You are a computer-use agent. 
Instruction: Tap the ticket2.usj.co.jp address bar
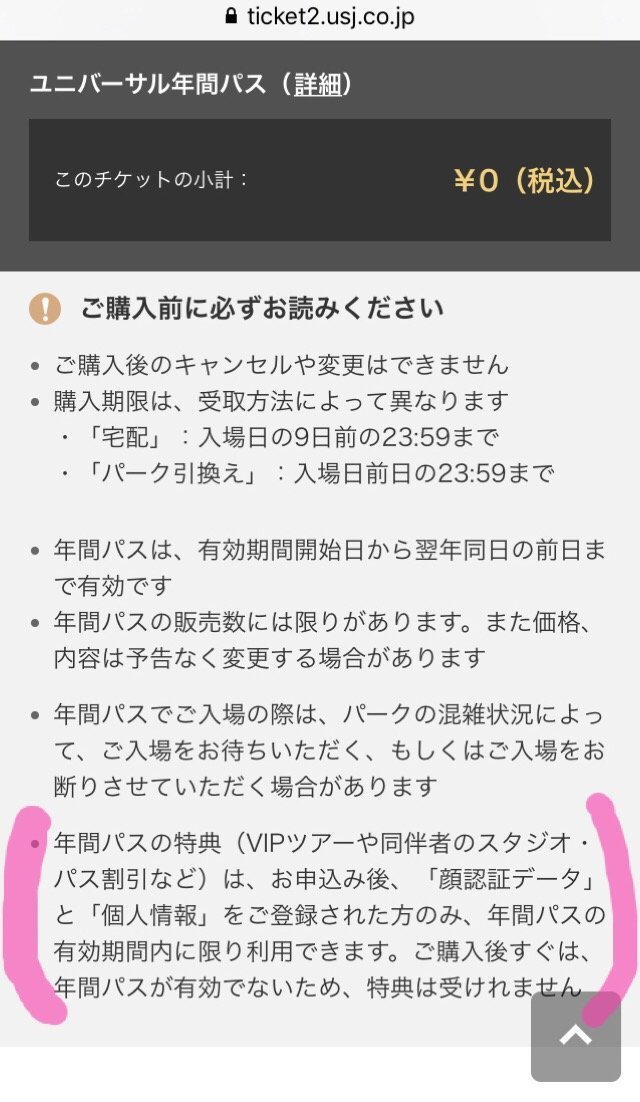point(320,17)
